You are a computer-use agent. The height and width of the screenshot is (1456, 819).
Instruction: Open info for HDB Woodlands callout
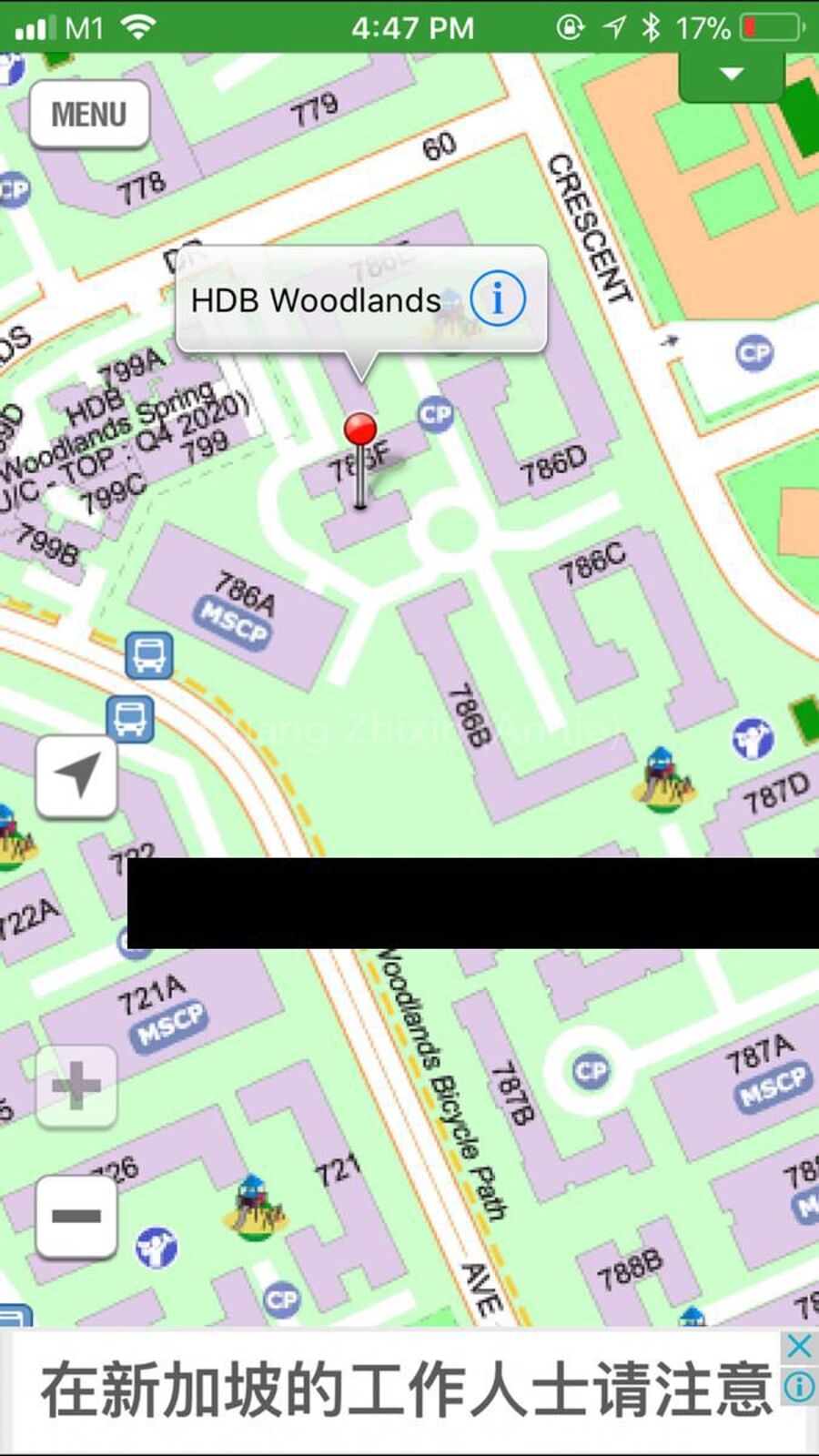point(498,298)
